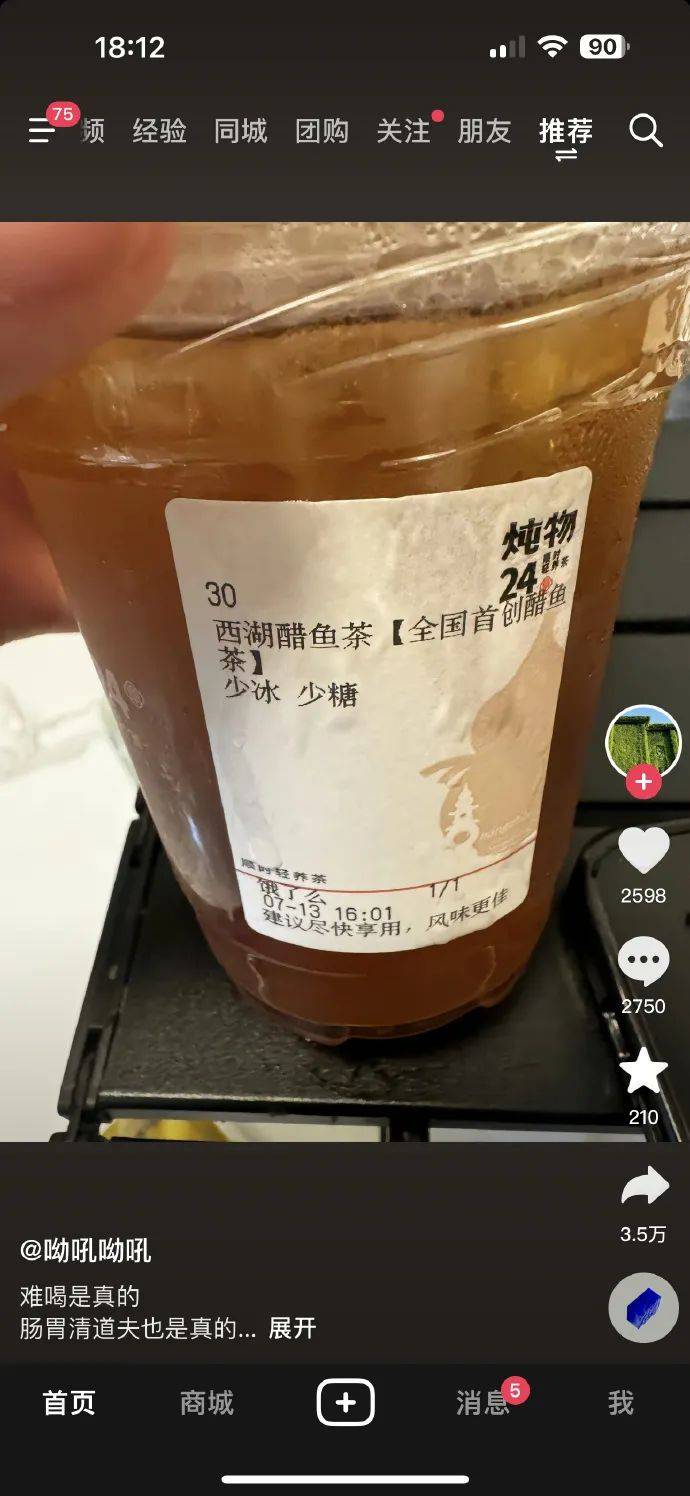Open the side menu with 75 badge
The height and width of the screenshot is (1496, 690).
pos(42,131)
